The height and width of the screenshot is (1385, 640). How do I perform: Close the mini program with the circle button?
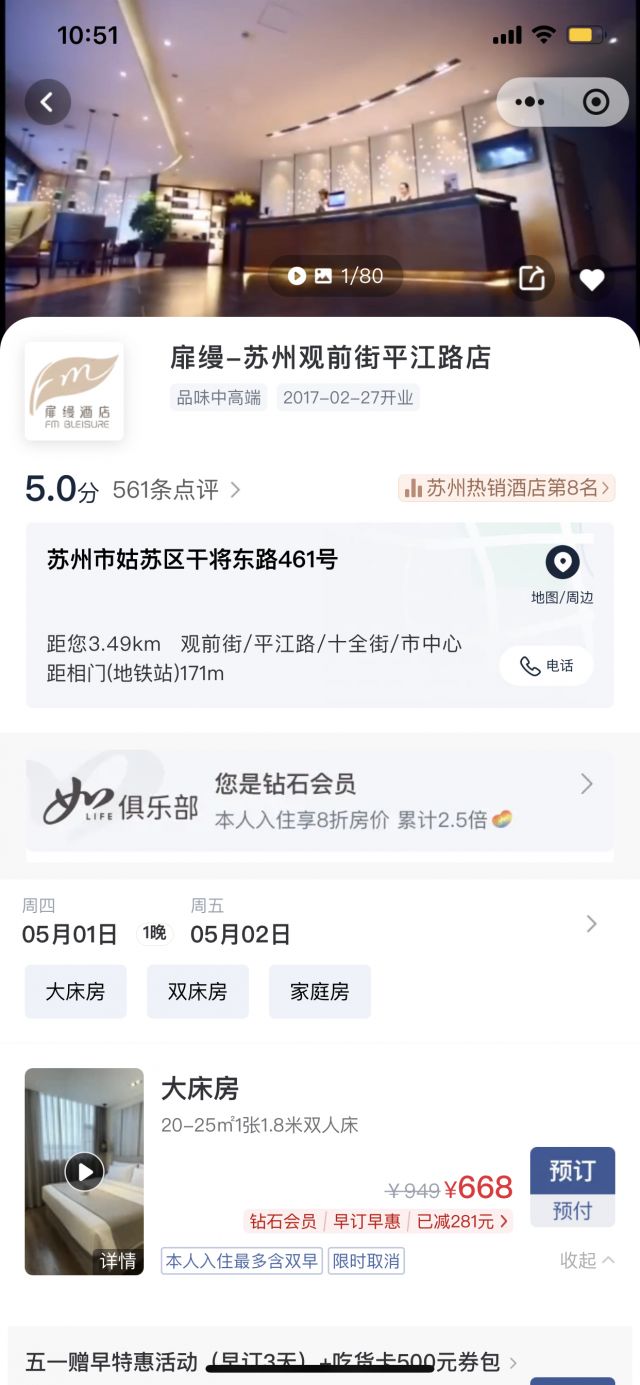coord(596,102)
